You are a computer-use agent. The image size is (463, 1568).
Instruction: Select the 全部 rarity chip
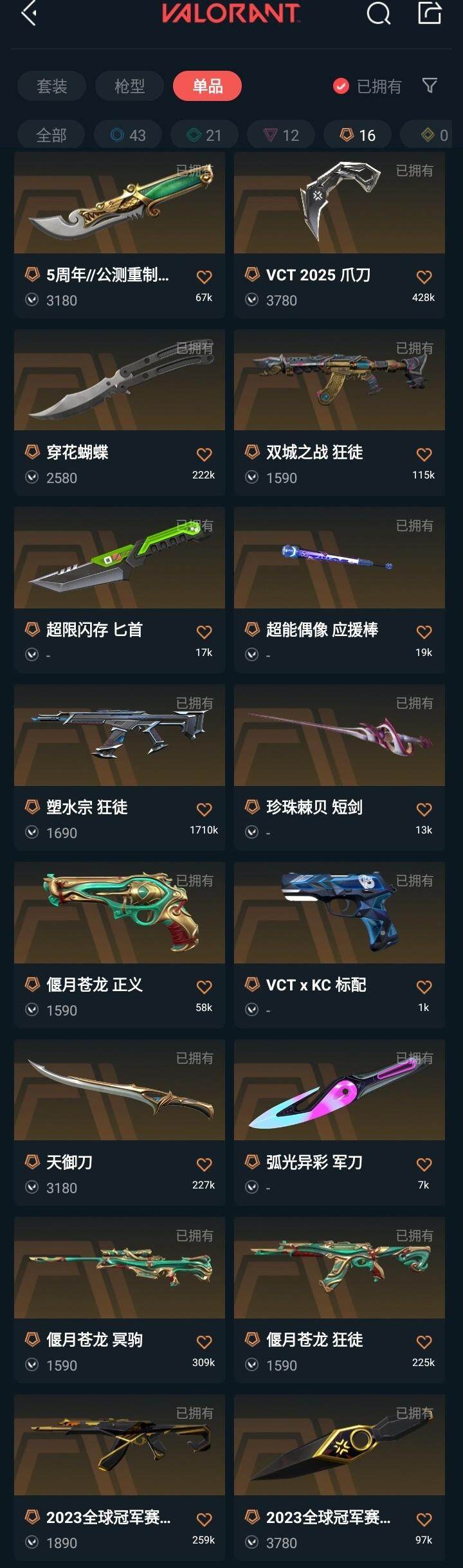point(51,135)
